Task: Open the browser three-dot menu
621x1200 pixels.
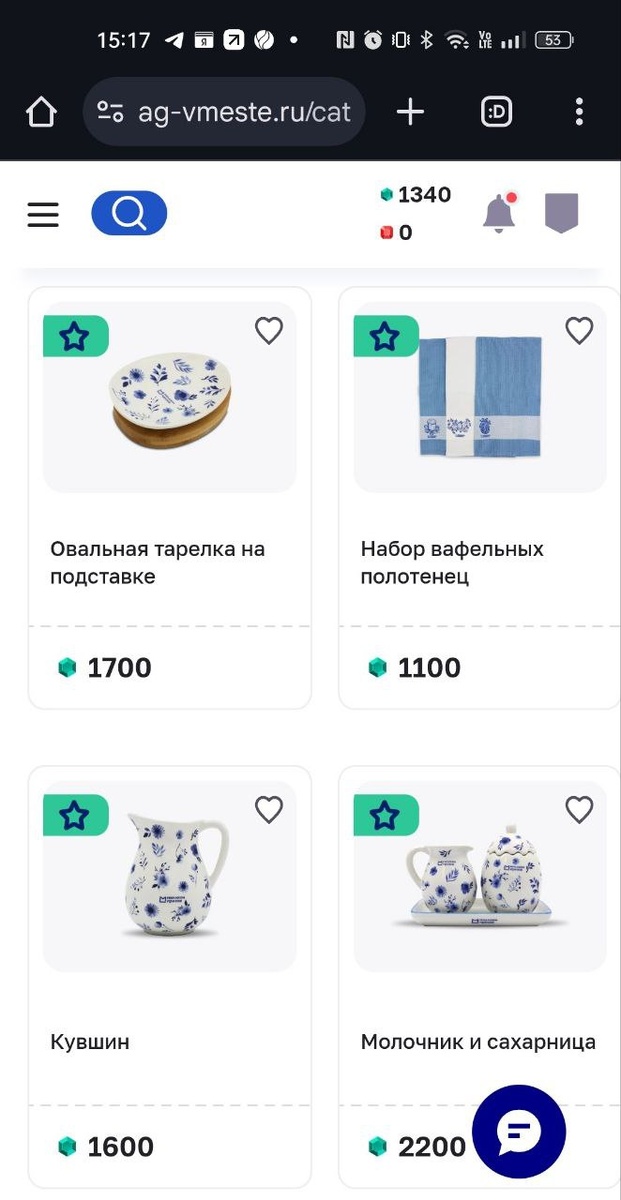Action: coord(579,112)
